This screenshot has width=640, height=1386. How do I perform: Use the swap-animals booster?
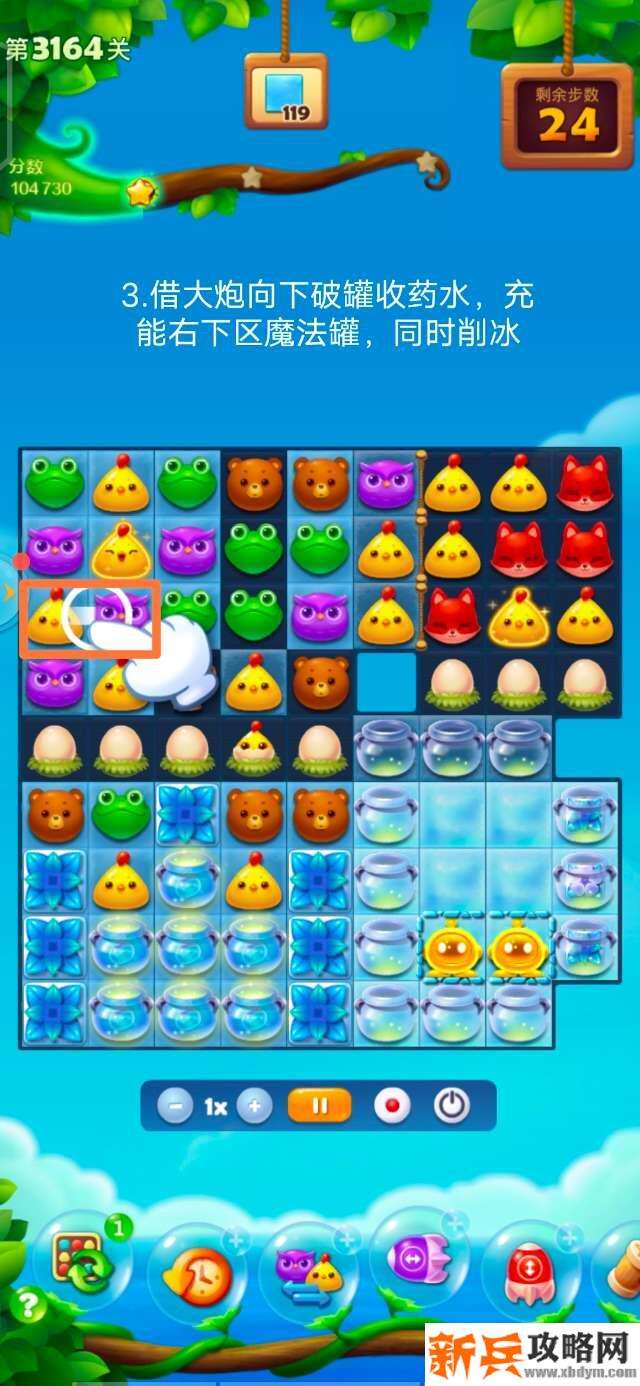tap(308, 1270)
